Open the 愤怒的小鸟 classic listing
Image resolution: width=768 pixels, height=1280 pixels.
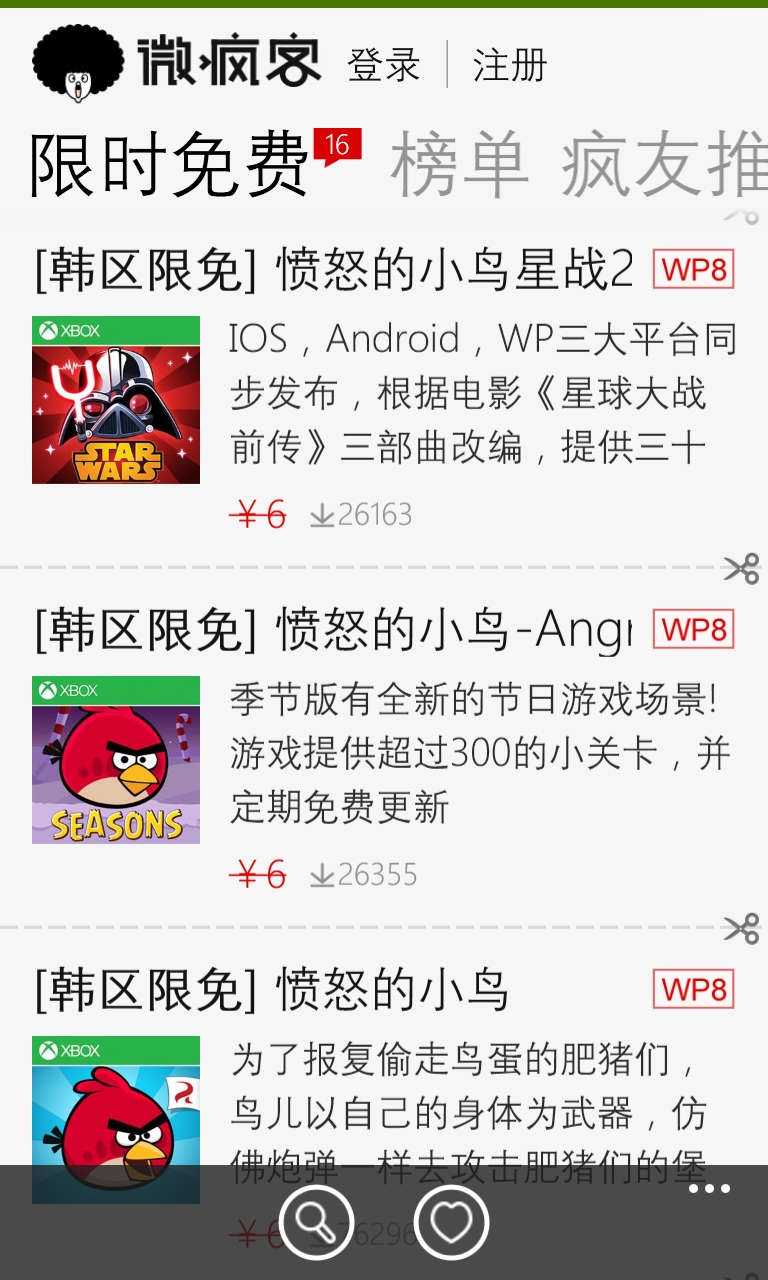coord(272,990)
